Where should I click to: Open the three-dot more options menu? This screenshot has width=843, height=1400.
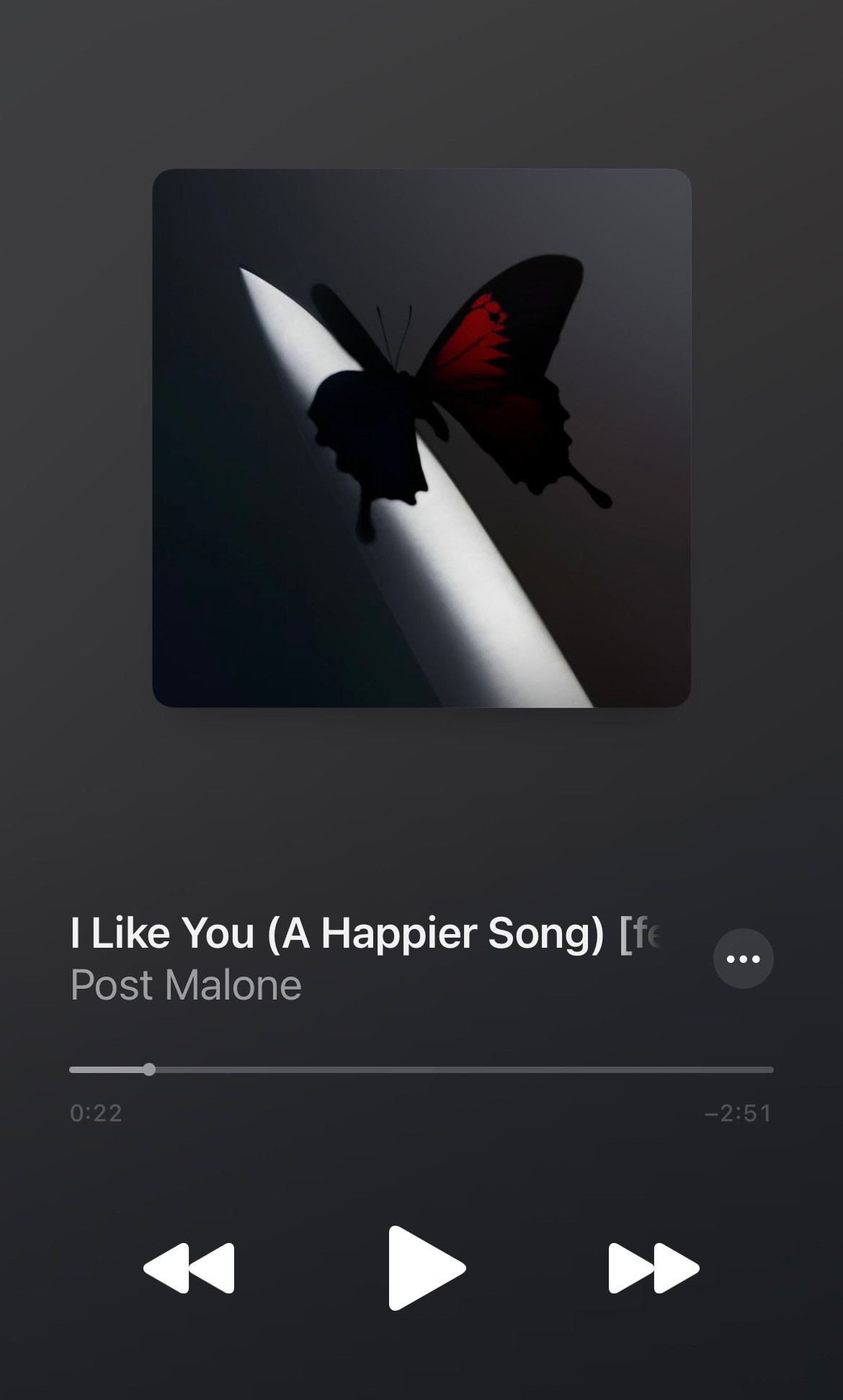(743, 959)
